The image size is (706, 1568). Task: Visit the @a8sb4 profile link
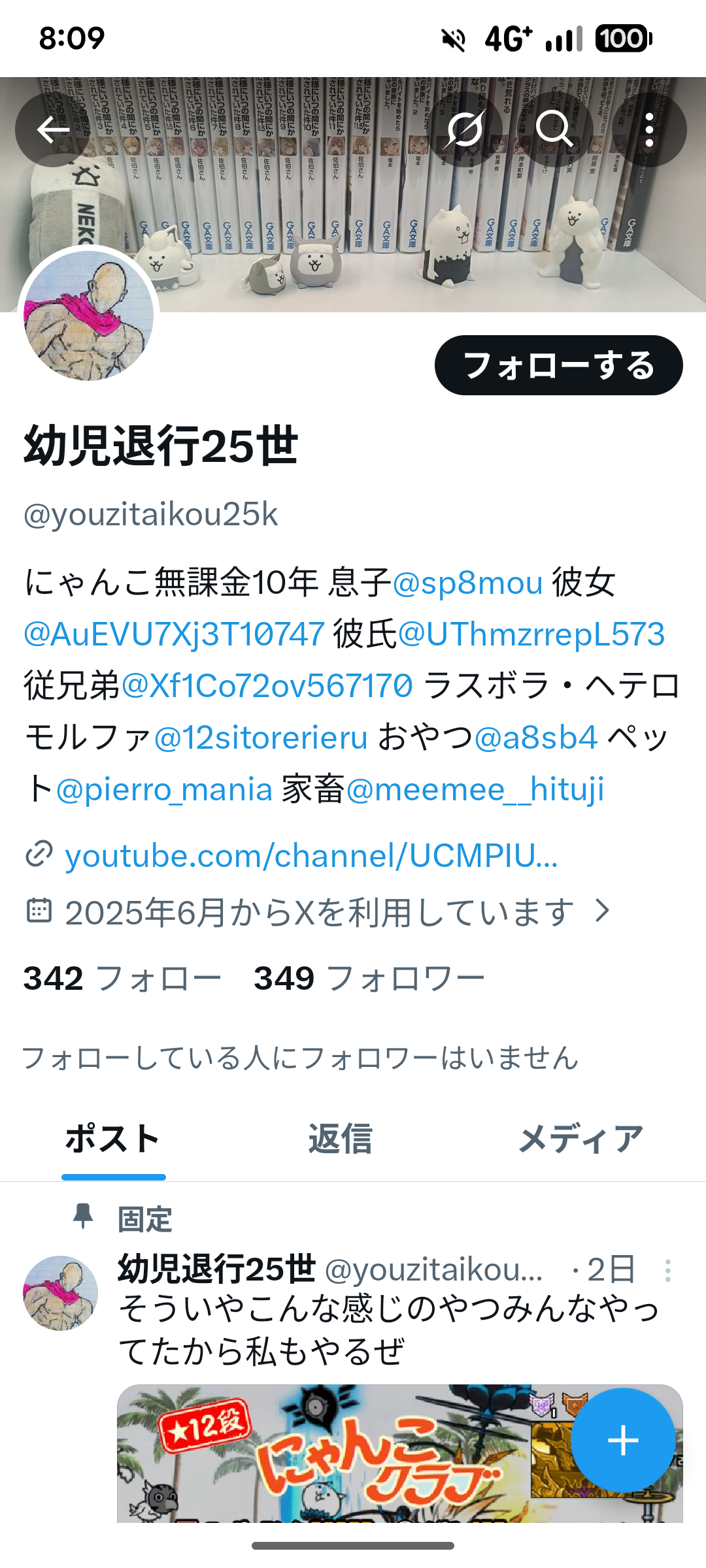535,738
